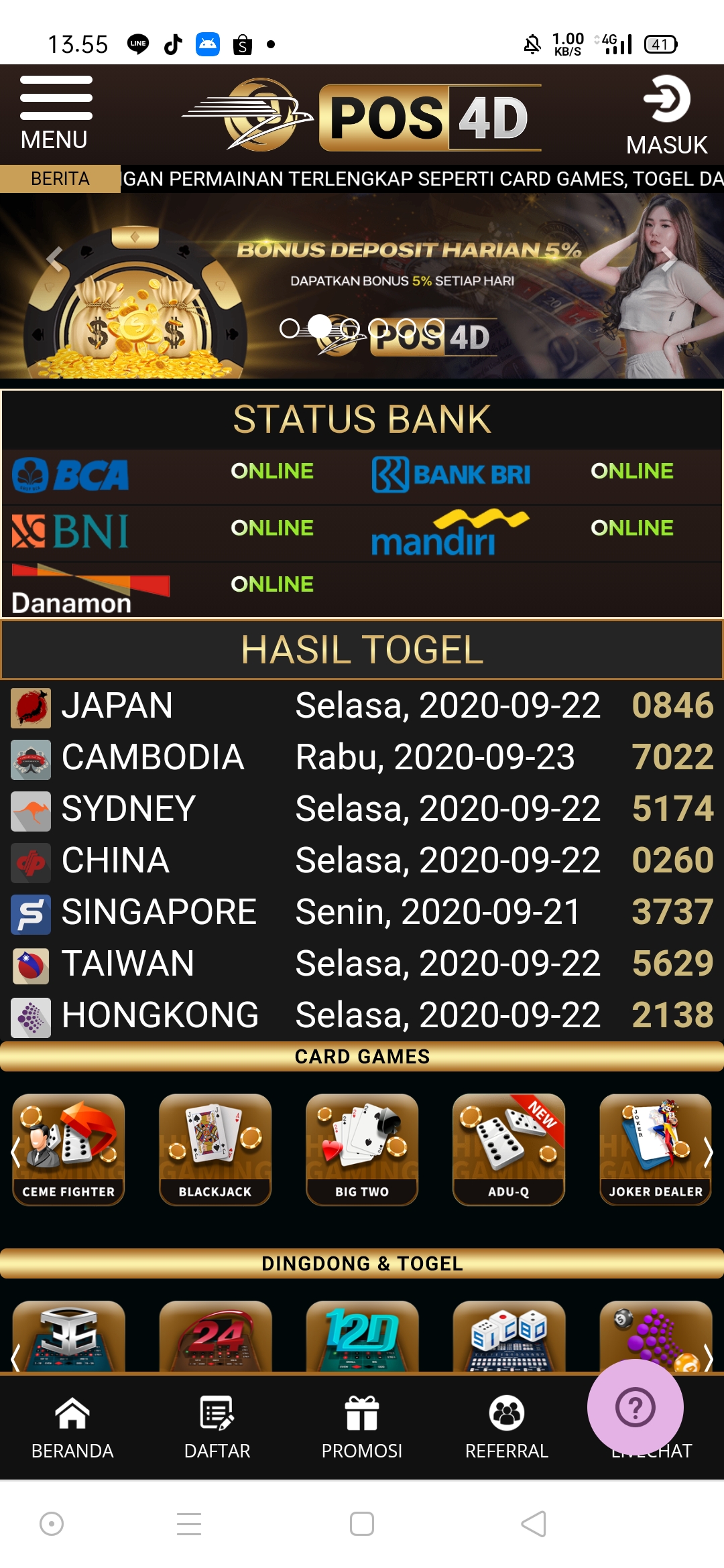Open the MENU drawer

click(56, 112)
